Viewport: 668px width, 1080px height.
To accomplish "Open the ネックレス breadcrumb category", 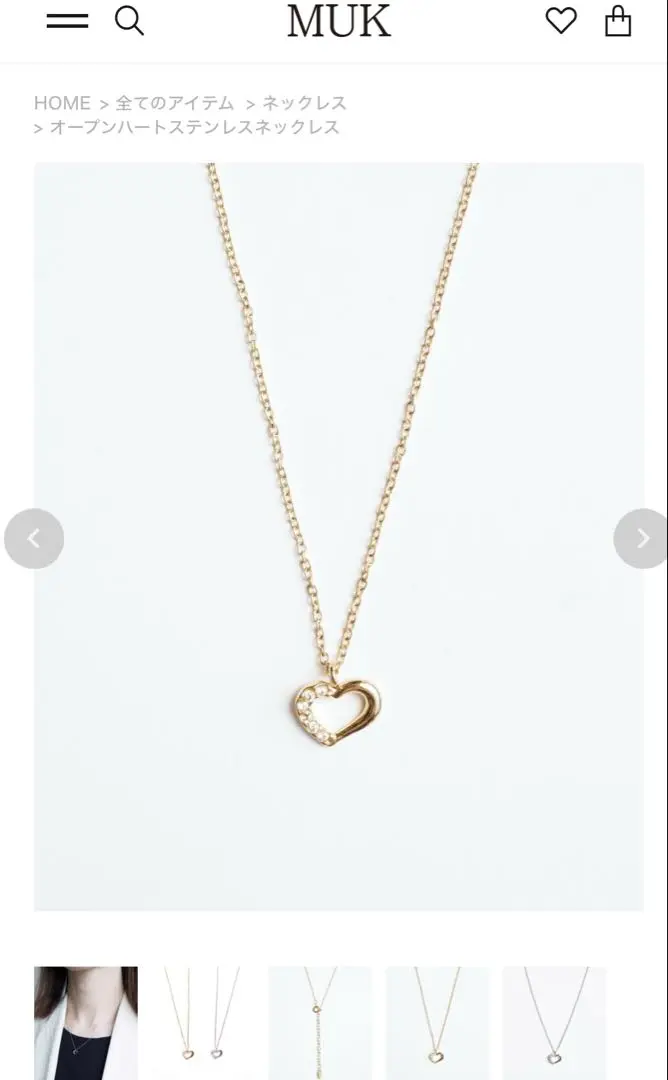I will (x=304, y=103).
